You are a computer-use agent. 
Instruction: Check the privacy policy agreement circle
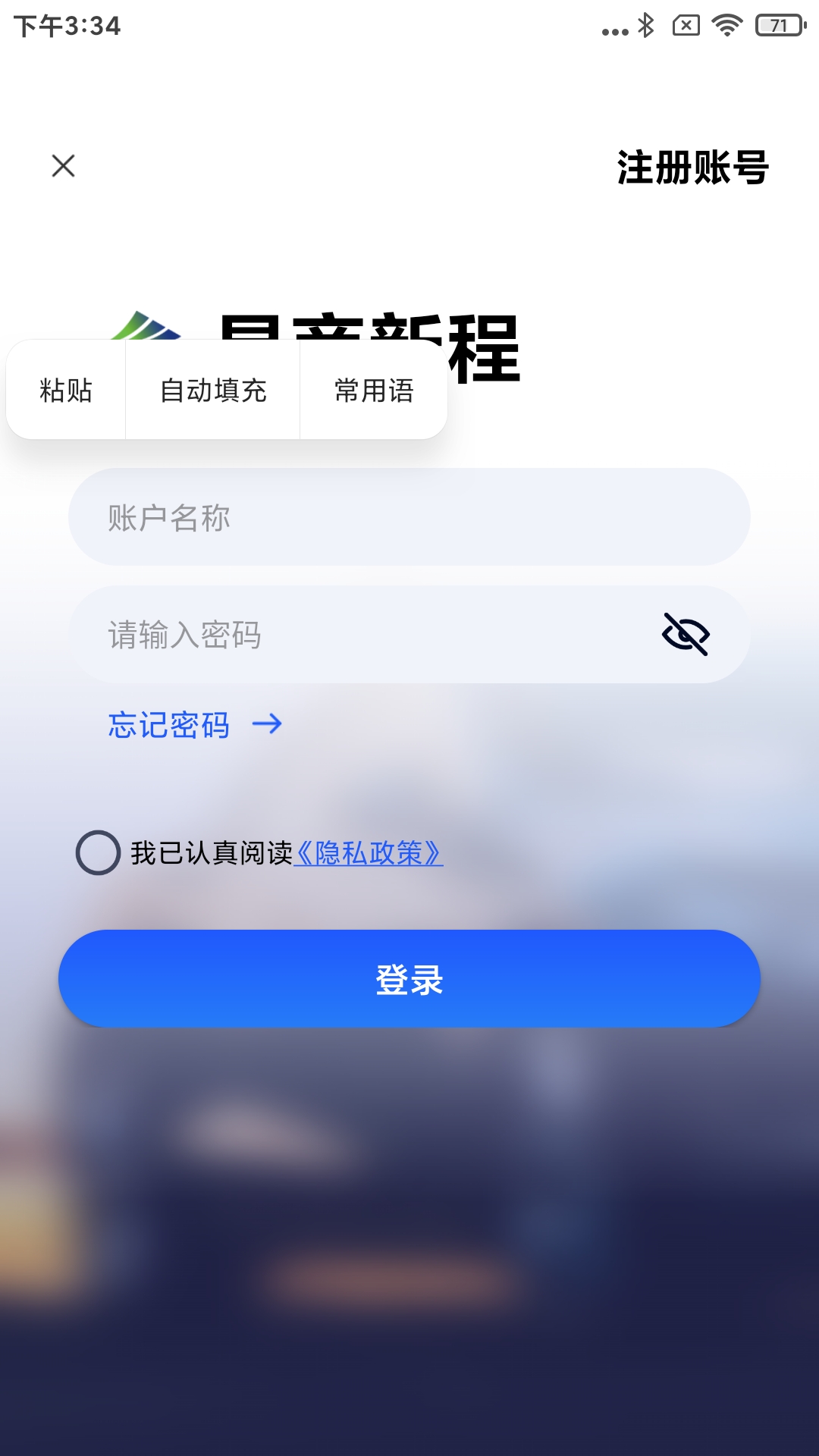[97, 855]
